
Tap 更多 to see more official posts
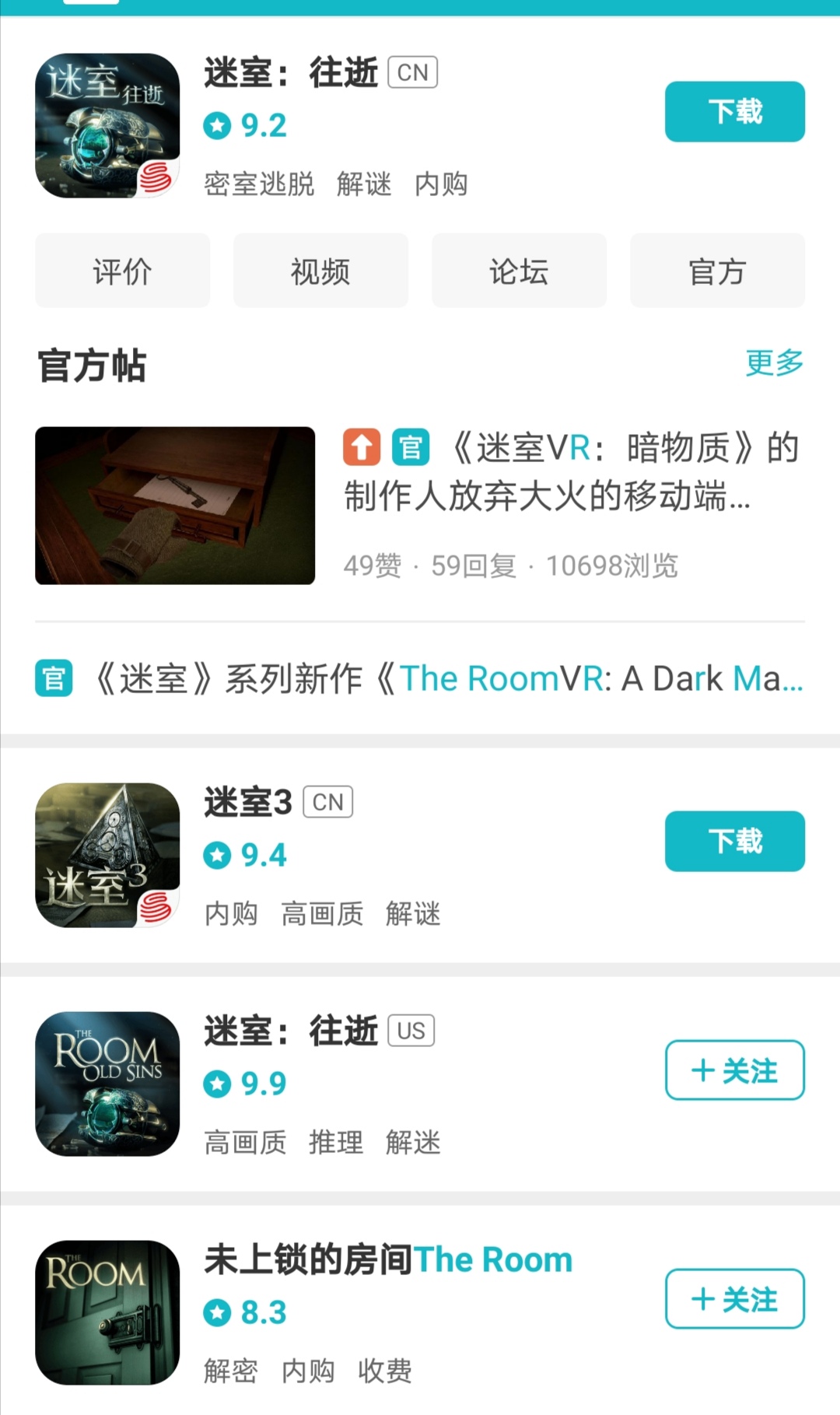[774, 363]
